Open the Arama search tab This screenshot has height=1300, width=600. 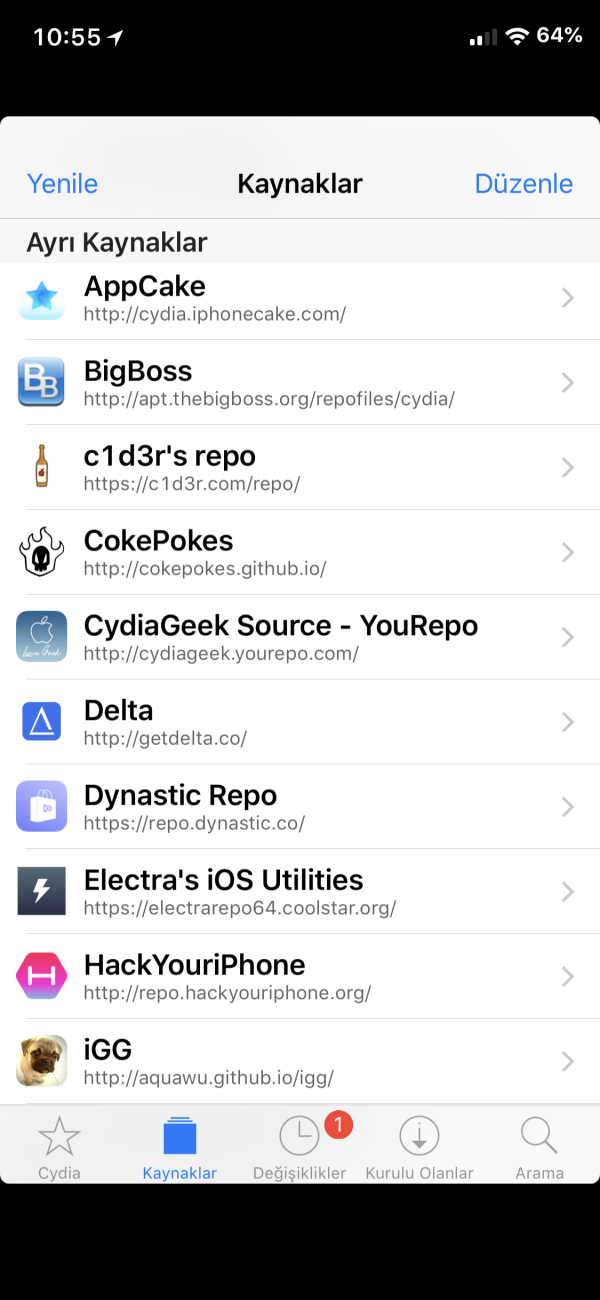coord(539,1147)
